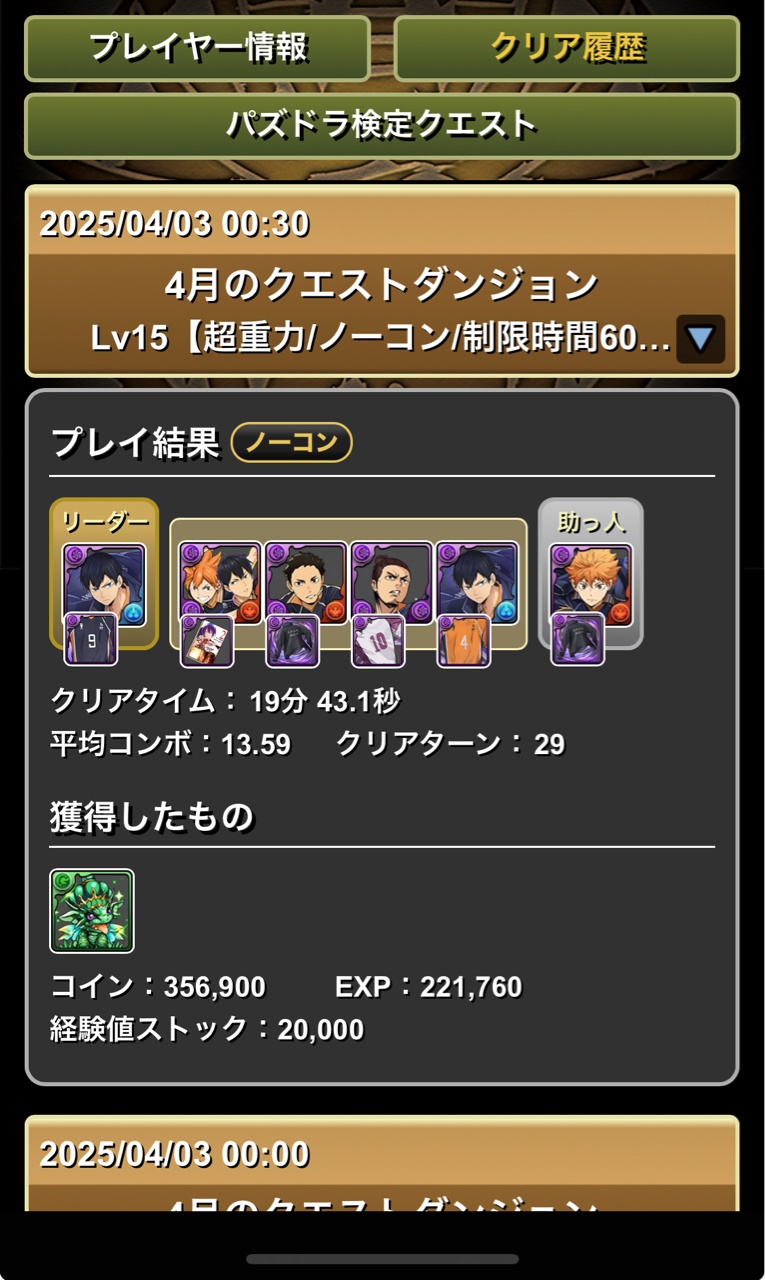Collapse the 2025/04/03 00:30 entry arrow
The height and width of the screenshot is (1280, 765).
point(700,339)
